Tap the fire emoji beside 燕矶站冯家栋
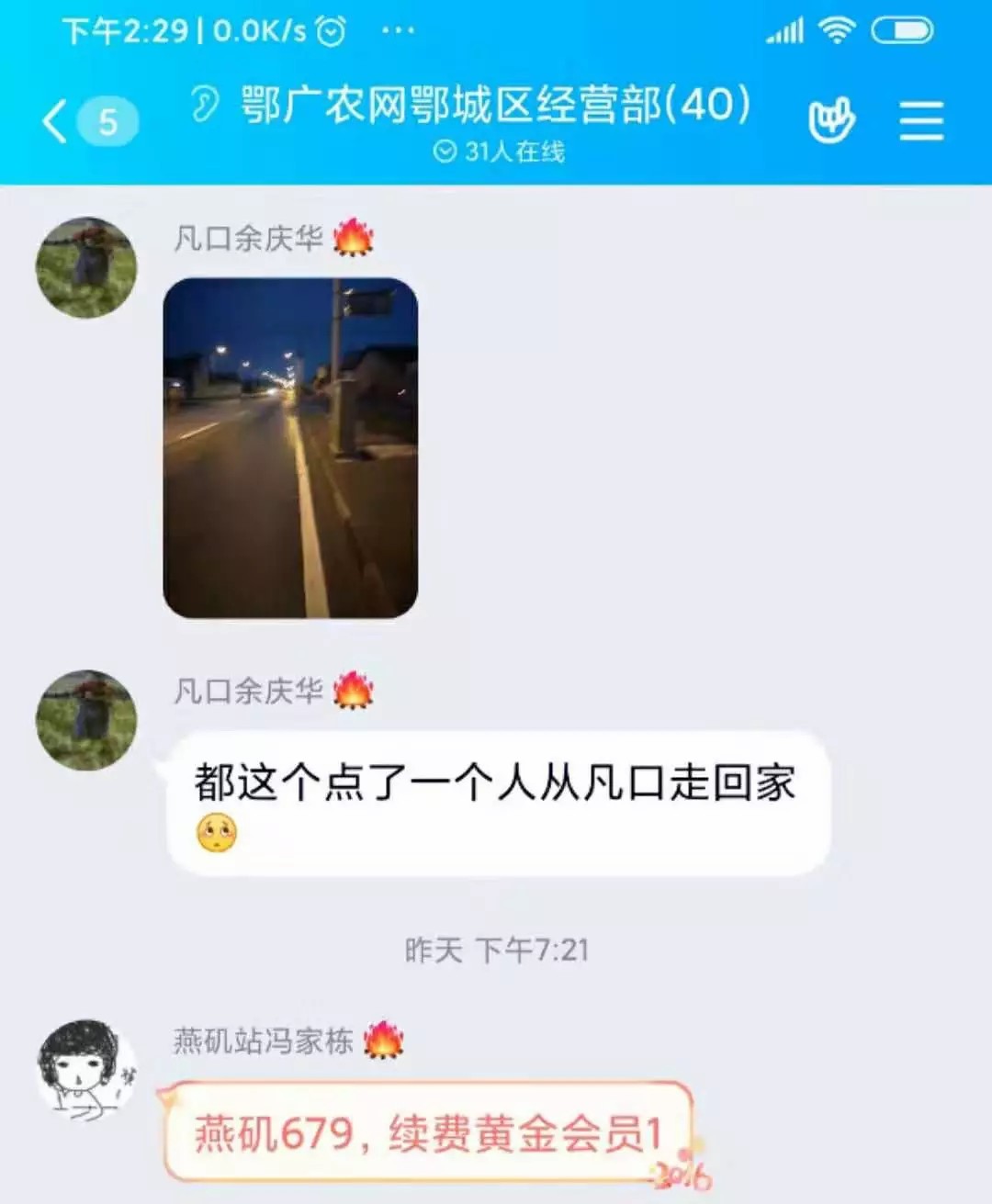 point(382,1037)
